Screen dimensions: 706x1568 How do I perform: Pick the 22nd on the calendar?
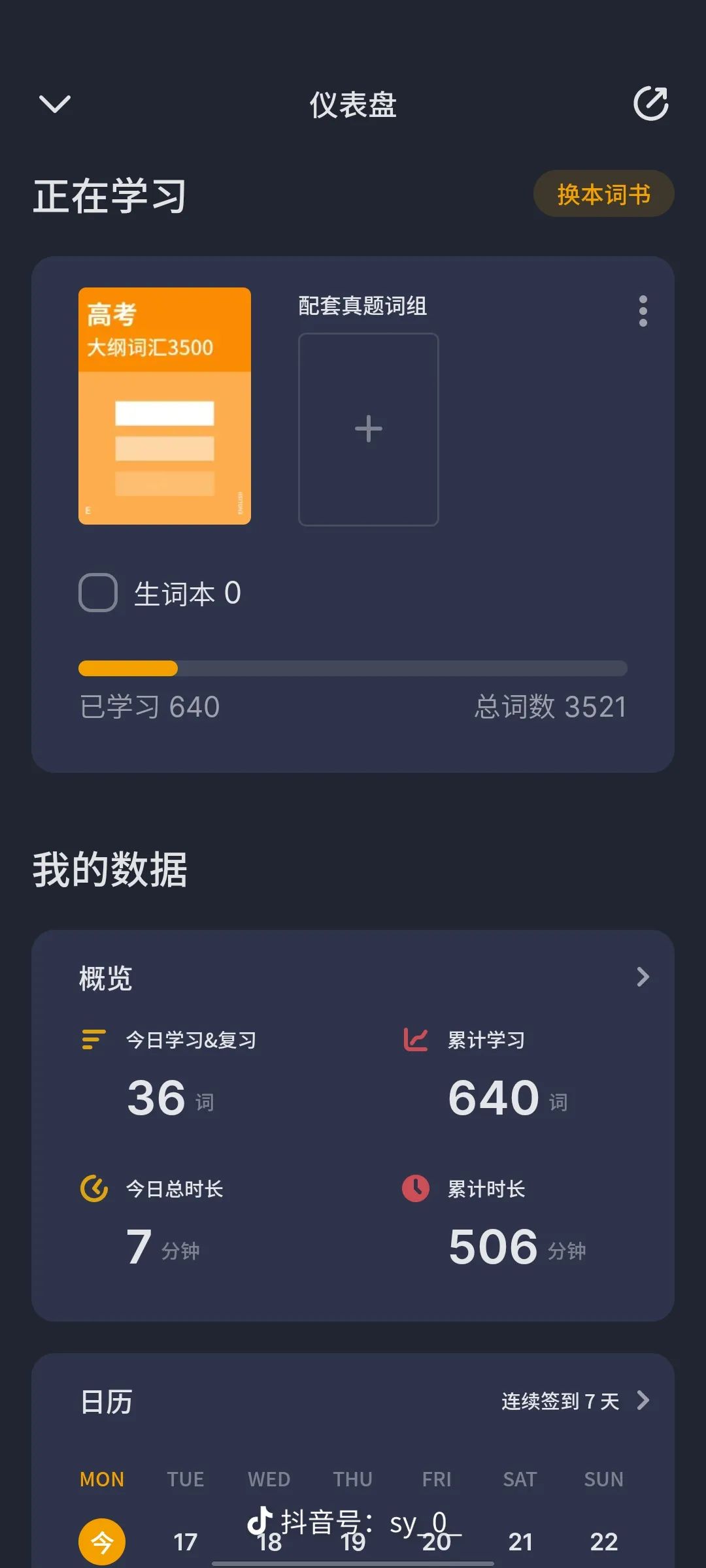click(603, 1542)
